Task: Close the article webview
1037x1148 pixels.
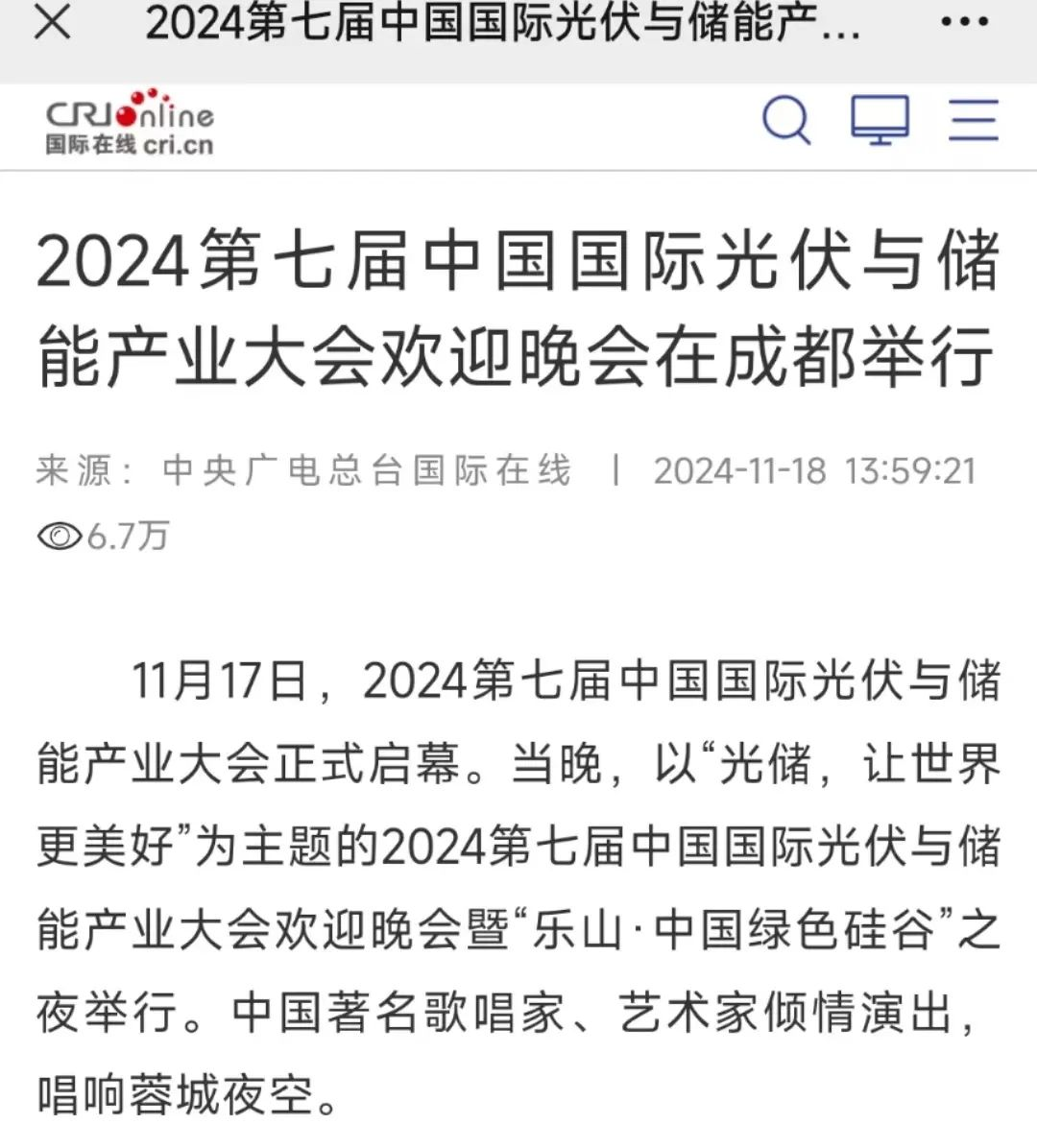Action: pyautogui.click(x=52, y=24)
